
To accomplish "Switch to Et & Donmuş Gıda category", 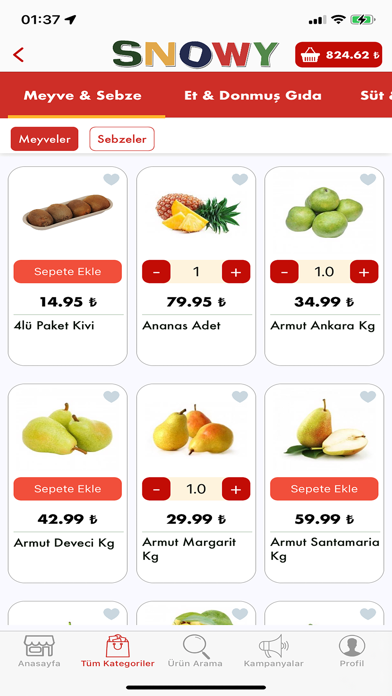I will click(x=253, y=95).
